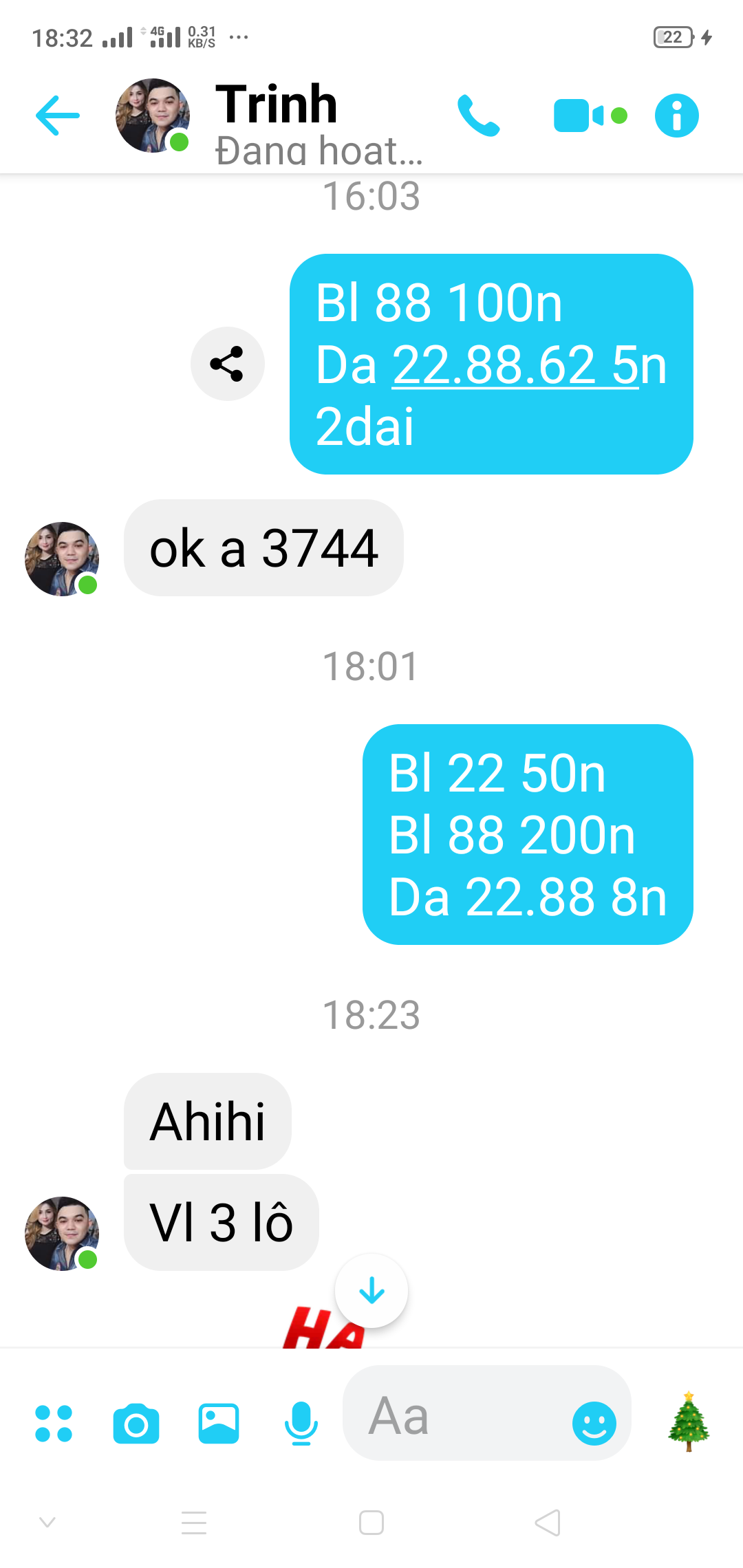The height and width of the screenshot is (1568, 743).
Task: Go back to the chat list
Action: [x=58, y=116]
